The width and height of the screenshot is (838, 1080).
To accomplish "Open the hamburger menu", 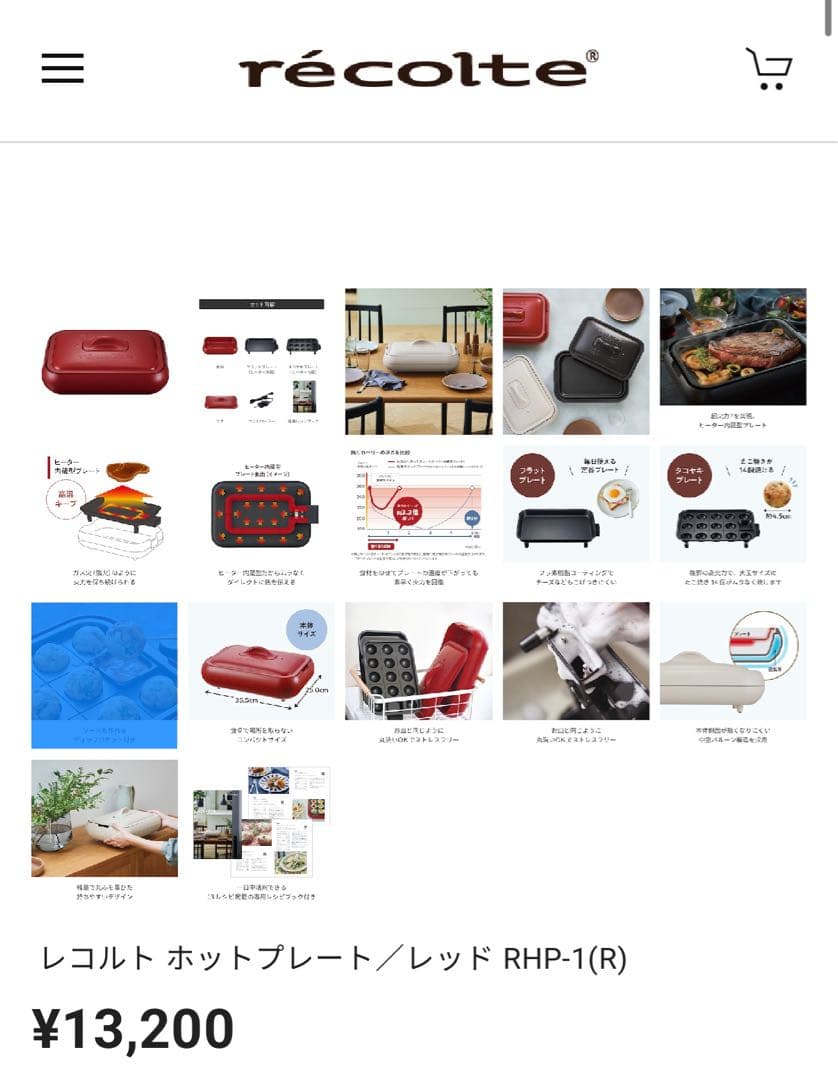I will tap(63, 68).
